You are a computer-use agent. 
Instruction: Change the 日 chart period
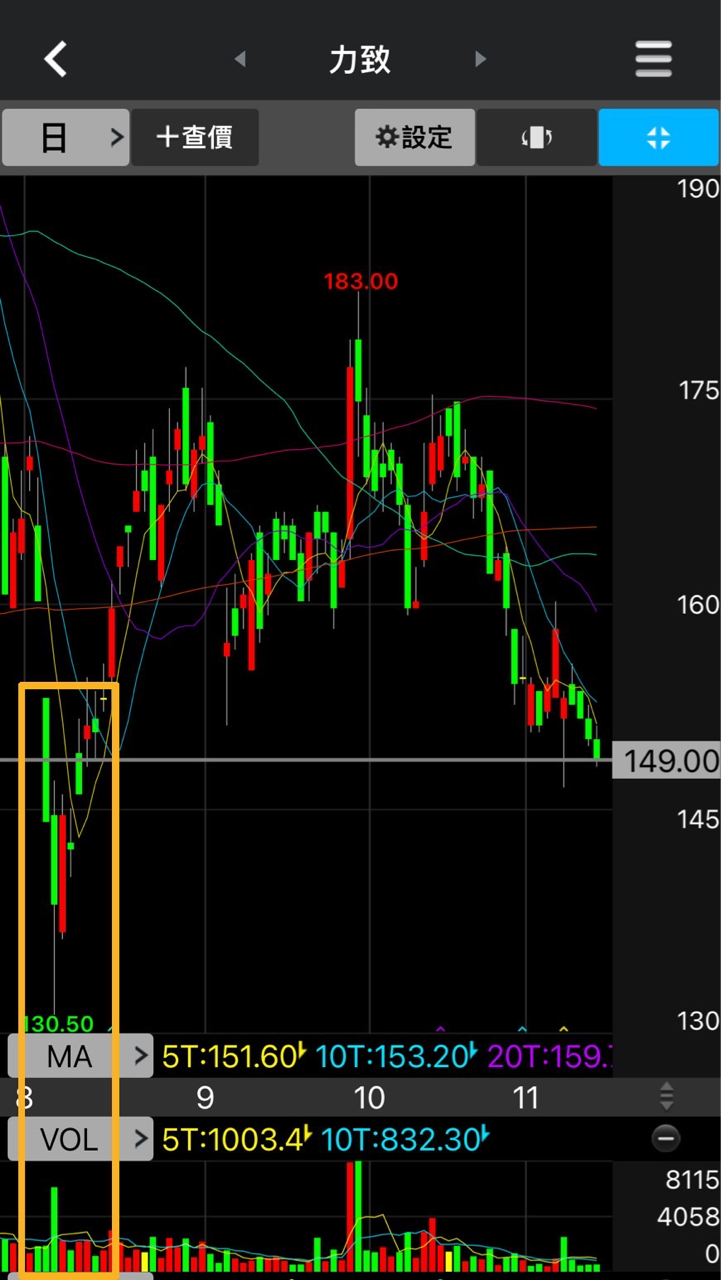pyautogui.click(x=66, y=137)
